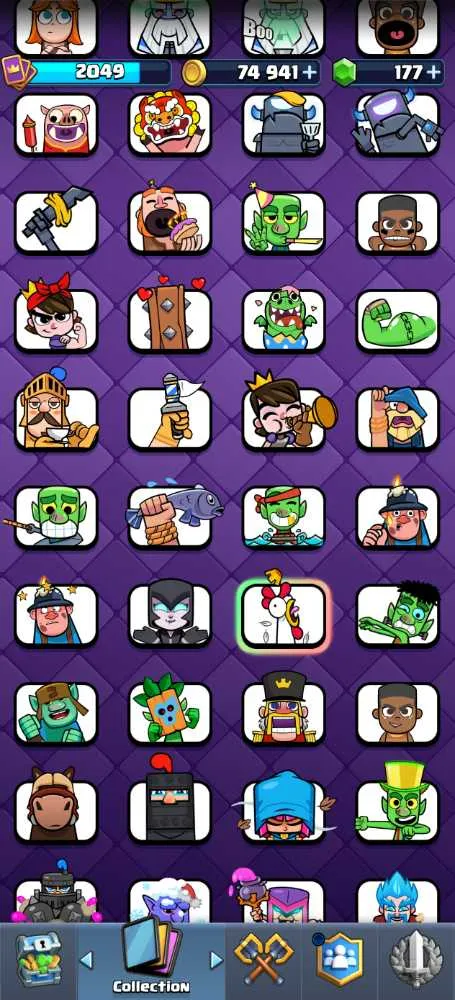Select the red lion dance mask emote
Viewport: 455px width, 1000px height.
click(170, 124)
